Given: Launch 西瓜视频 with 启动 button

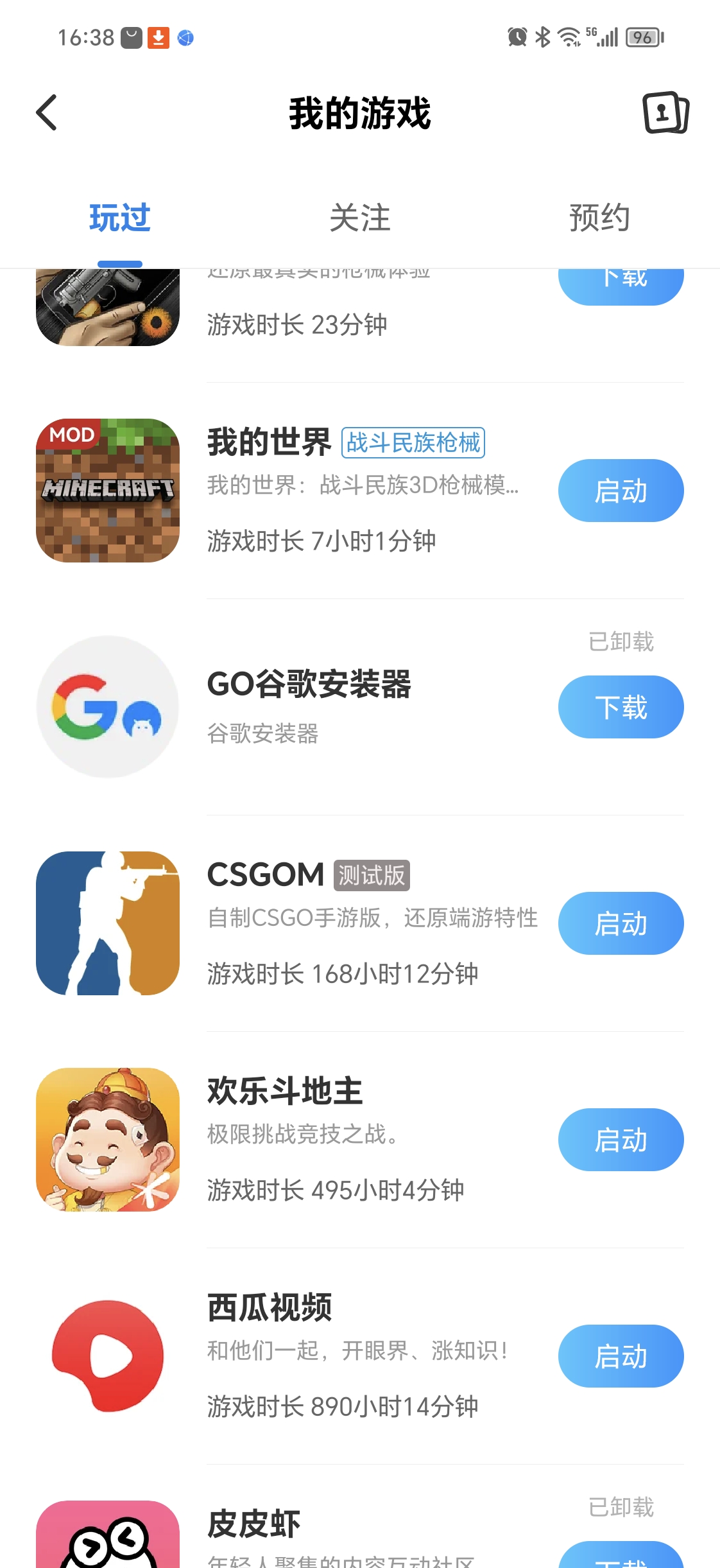Looking at the screenshot, I should pyautogui.click(x=621, y=1356).
